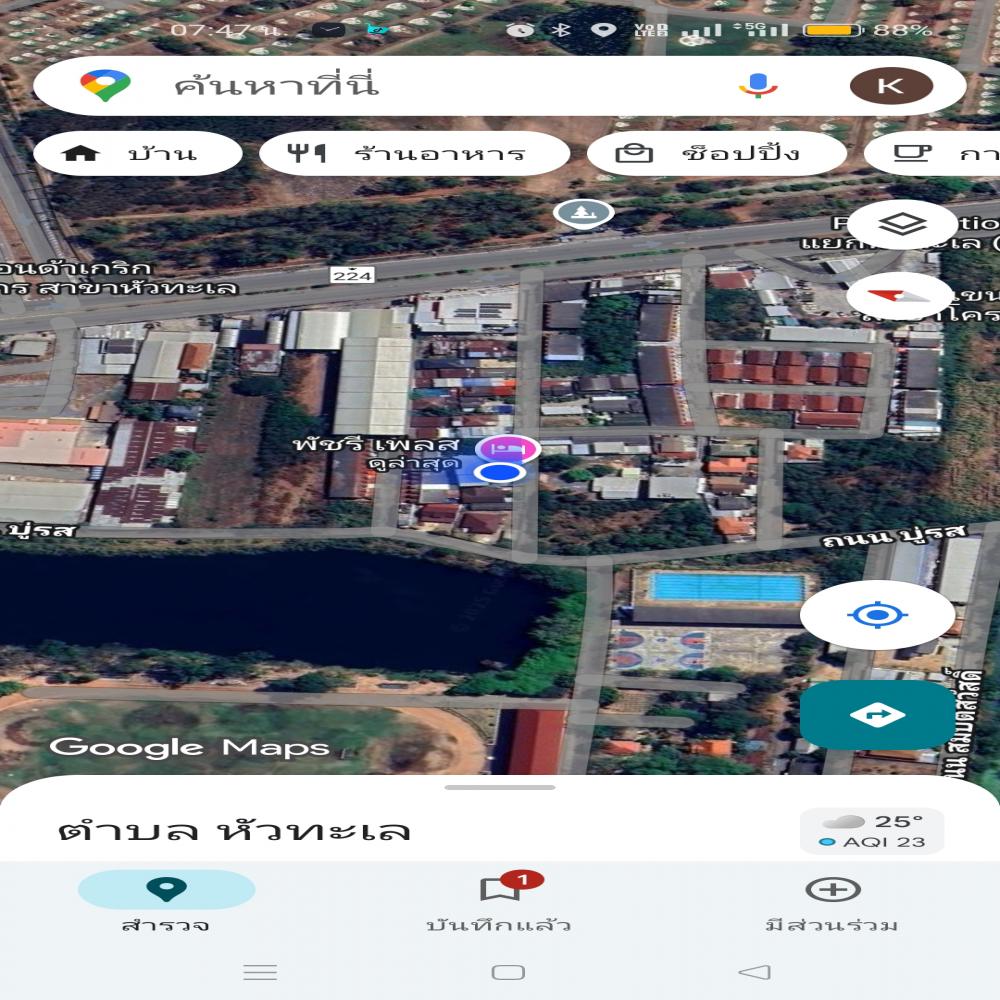Open weather chip showing 25° AQI 23

point(872,831)
